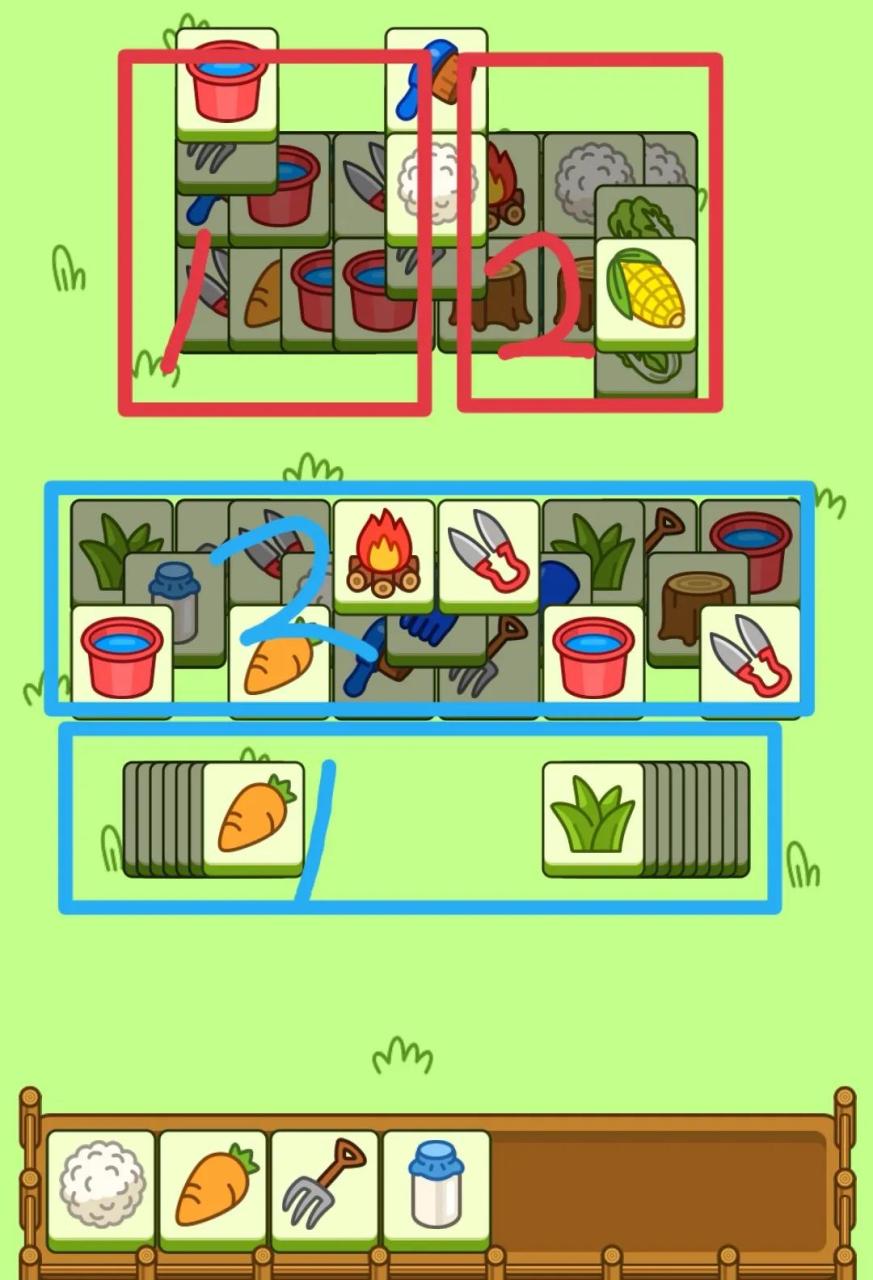Image resolution: width=873 pixels, height=1280 pixels.
Task: Select the bright white cauliflower tile on the board
Action: pos(436,185)
